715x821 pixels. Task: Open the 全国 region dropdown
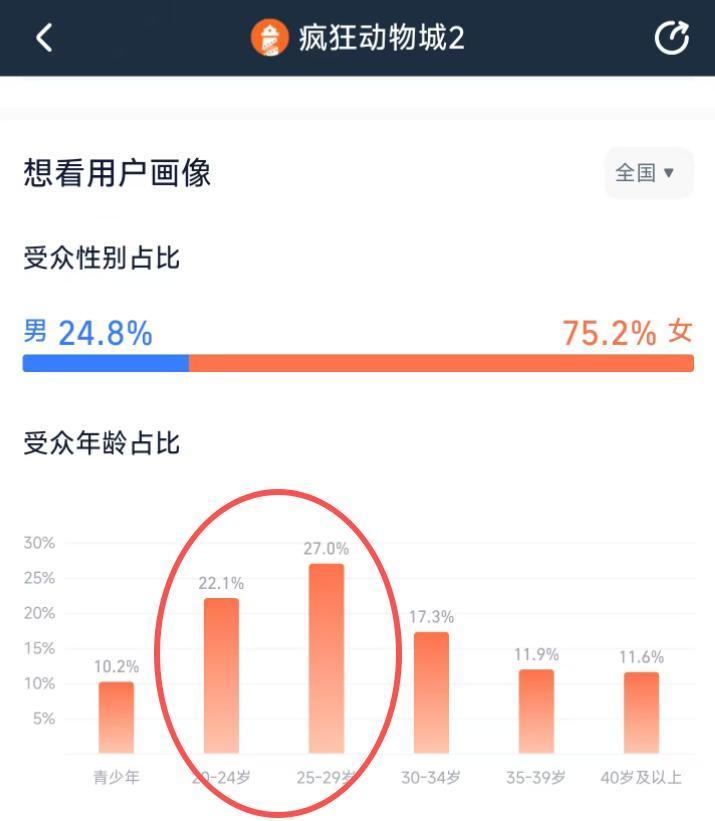click(647, 173)
